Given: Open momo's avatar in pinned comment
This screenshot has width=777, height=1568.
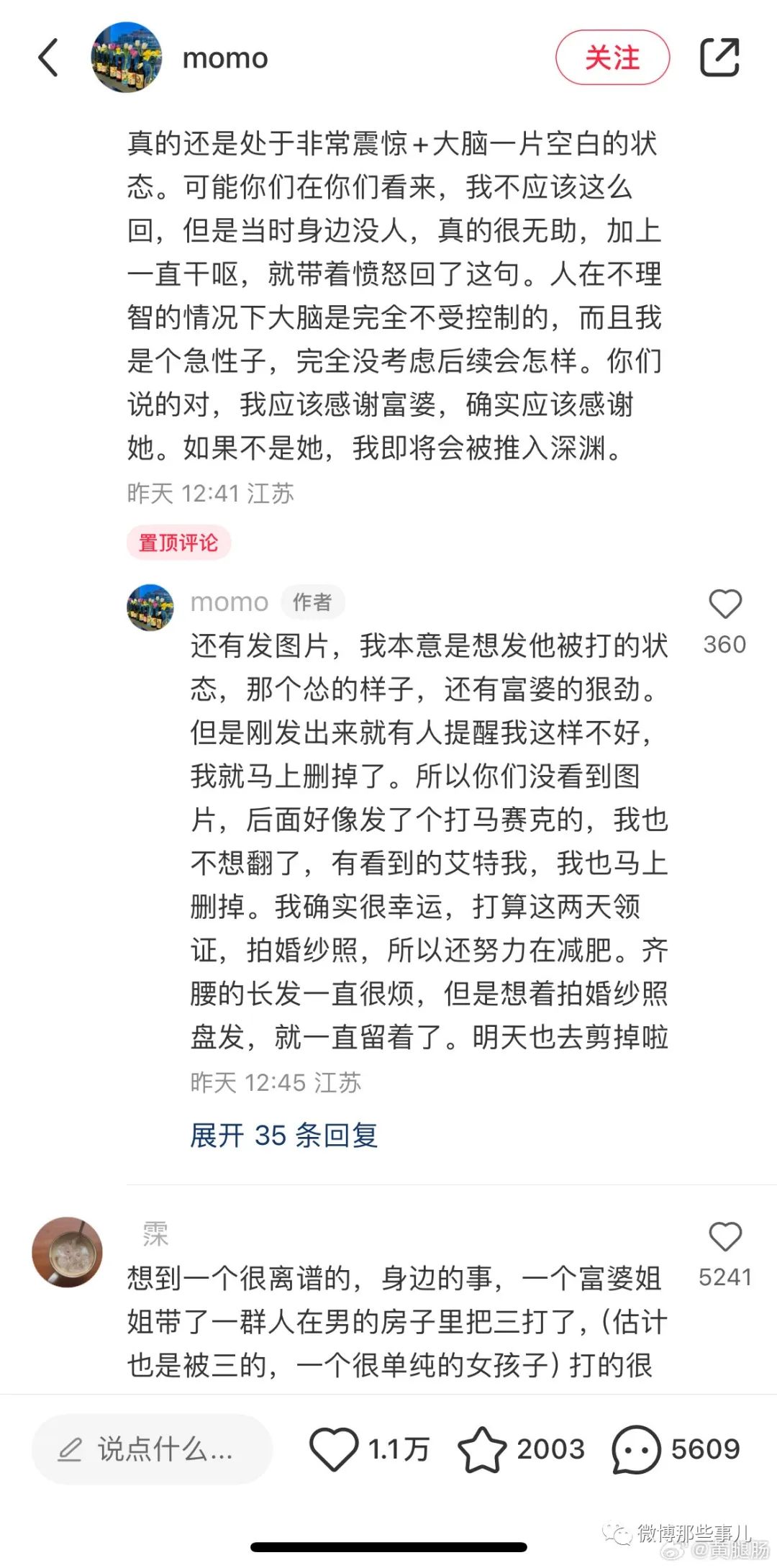Looking at the screenshot, I should click(150, 607).
